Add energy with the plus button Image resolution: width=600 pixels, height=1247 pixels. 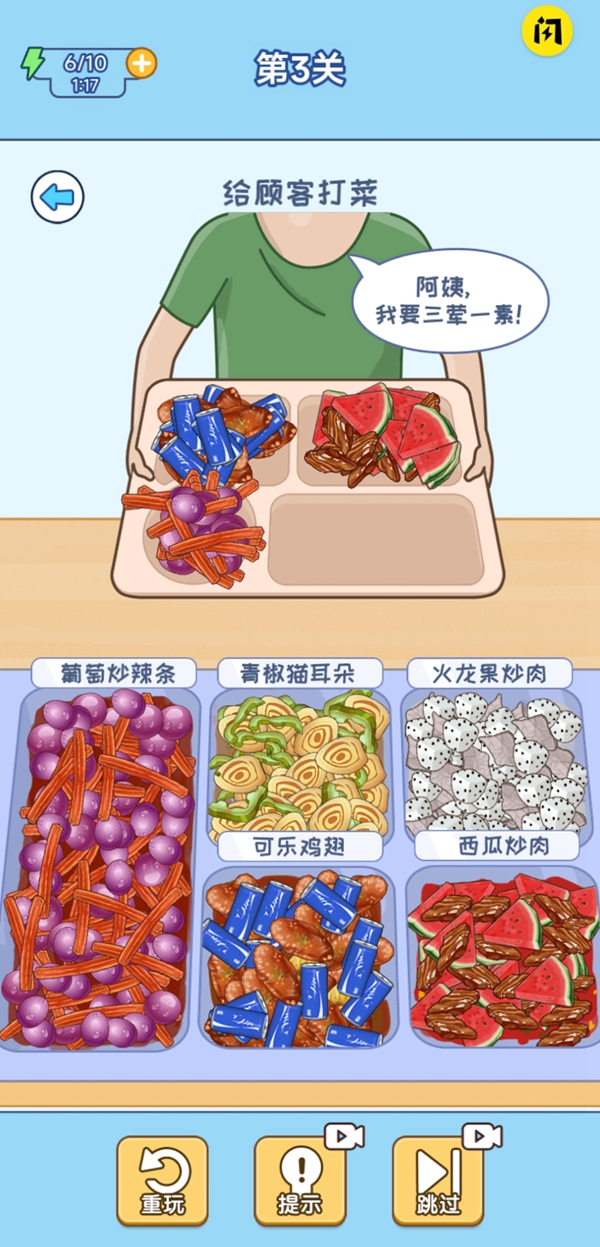141,63
